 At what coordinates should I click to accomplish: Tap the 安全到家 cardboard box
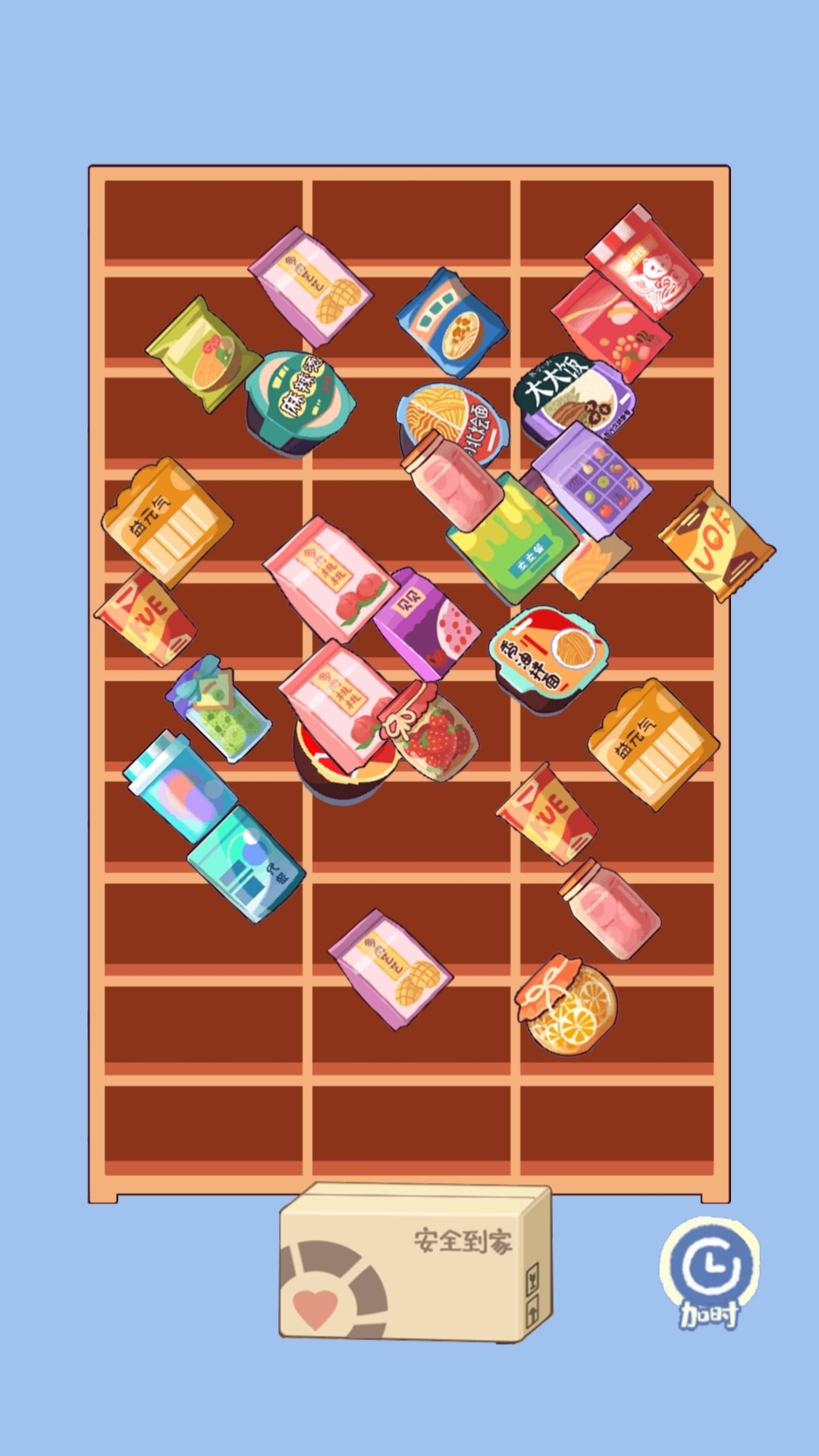(415, 1263)
